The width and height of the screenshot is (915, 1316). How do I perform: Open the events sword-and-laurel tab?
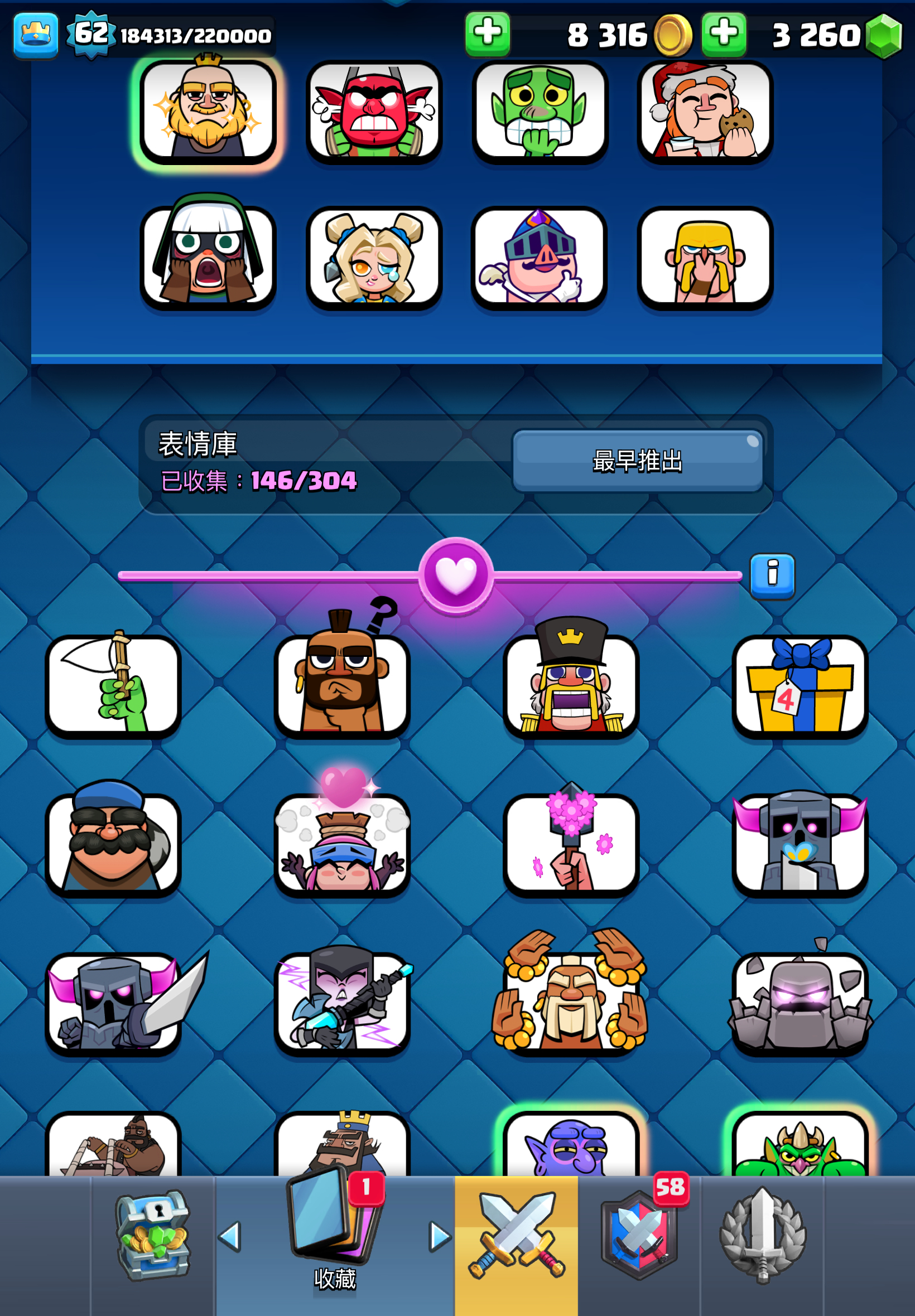(x=762, y=1237)
